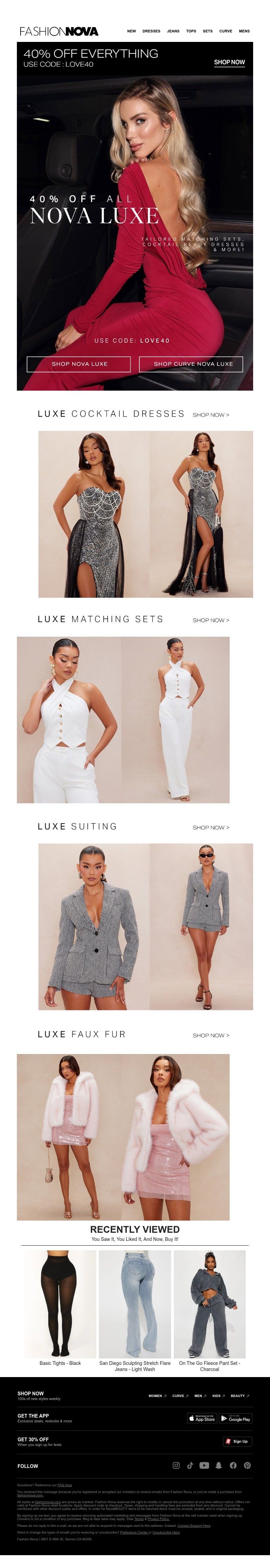This screenshot has width=270, height=1568.
Task: Shop now for Luxe Faux Fur
Action: (x=210, y=1035)
